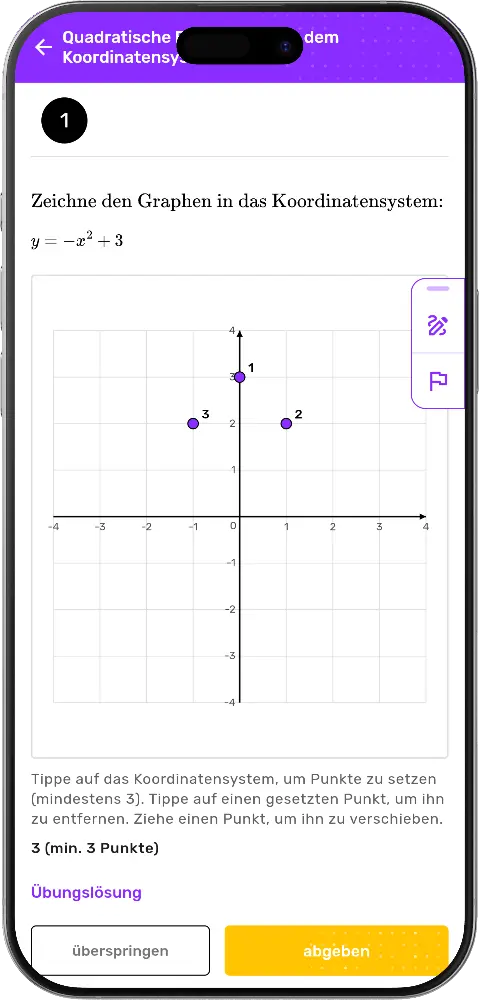The height and width of the screenshot is (1000, 480).
Task: Go back with the arrow icon
Action: click(x=43, y=47)
